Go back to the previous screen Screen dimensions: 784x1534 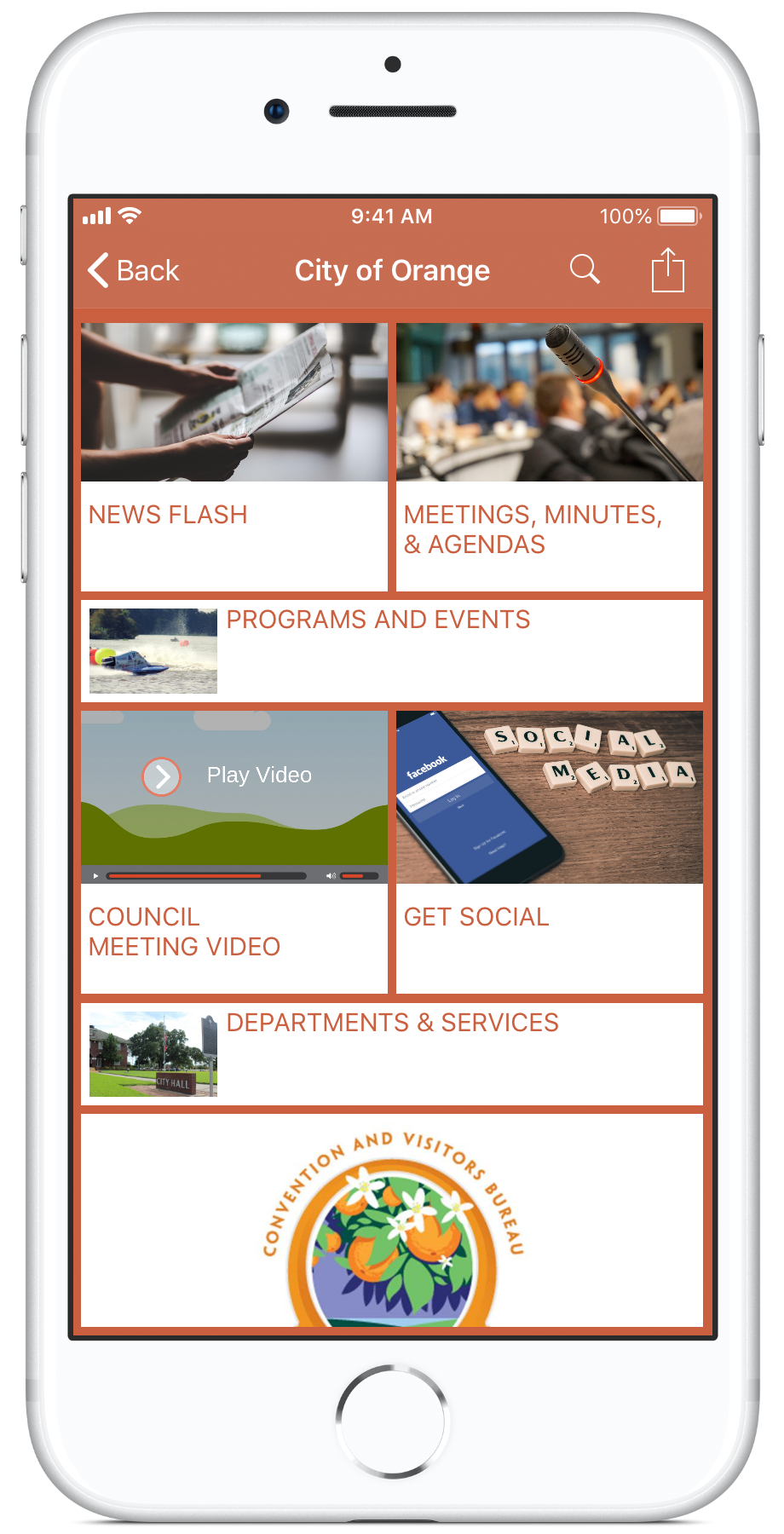point(134,271)
